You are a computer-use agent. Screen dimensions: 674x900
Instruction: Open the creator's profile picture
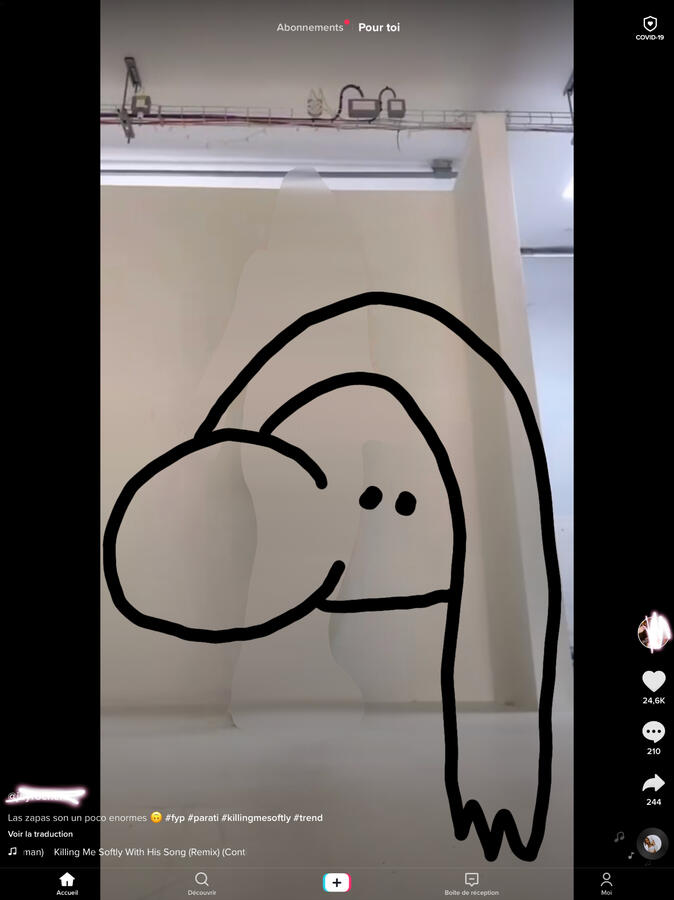653,632
